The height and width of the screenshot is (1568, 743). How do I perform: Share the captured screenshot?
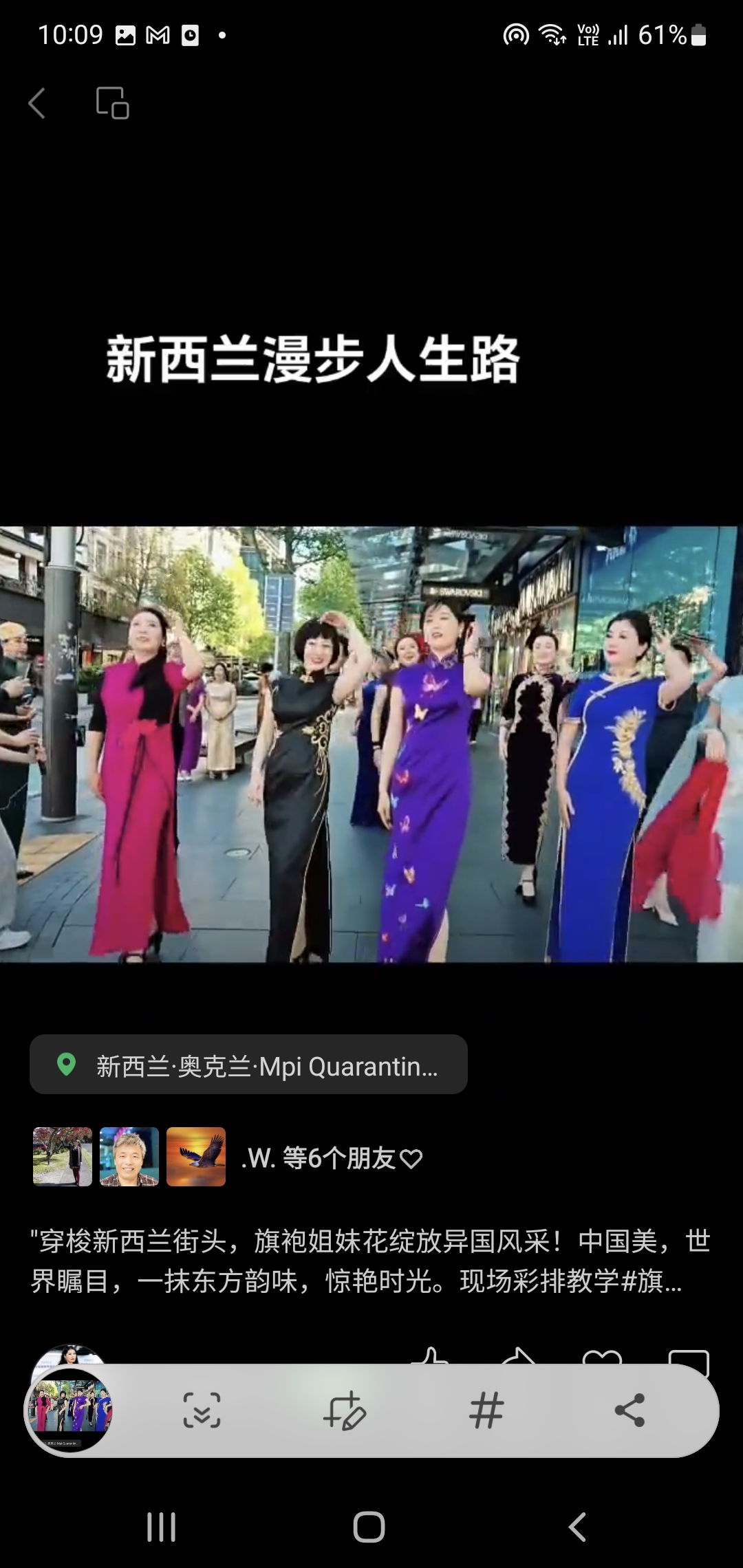pos(629,1410)
